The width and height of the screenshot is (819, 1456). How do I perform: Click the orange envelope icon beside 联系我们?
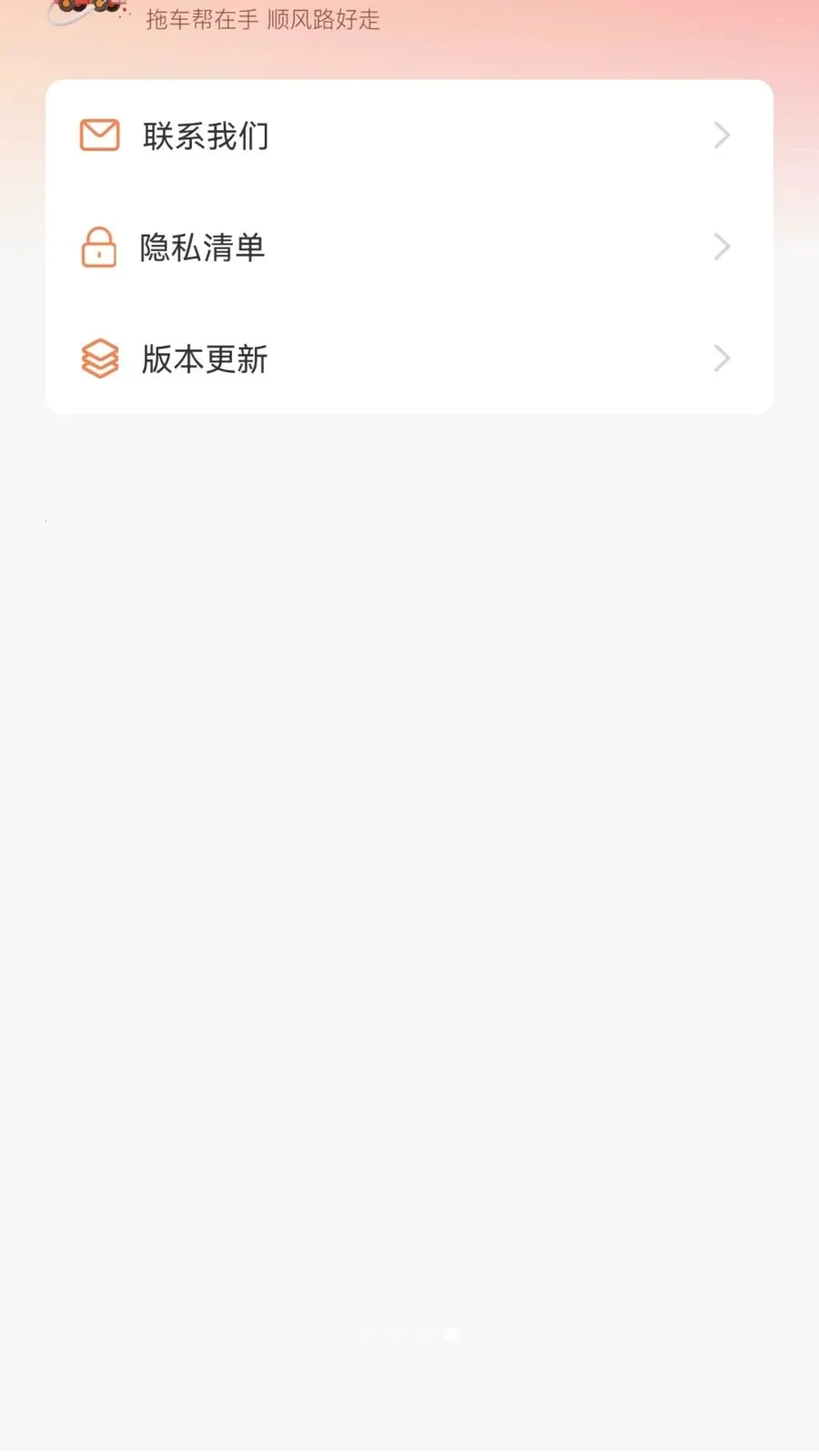pyautogui.click(x=100, y=135)
